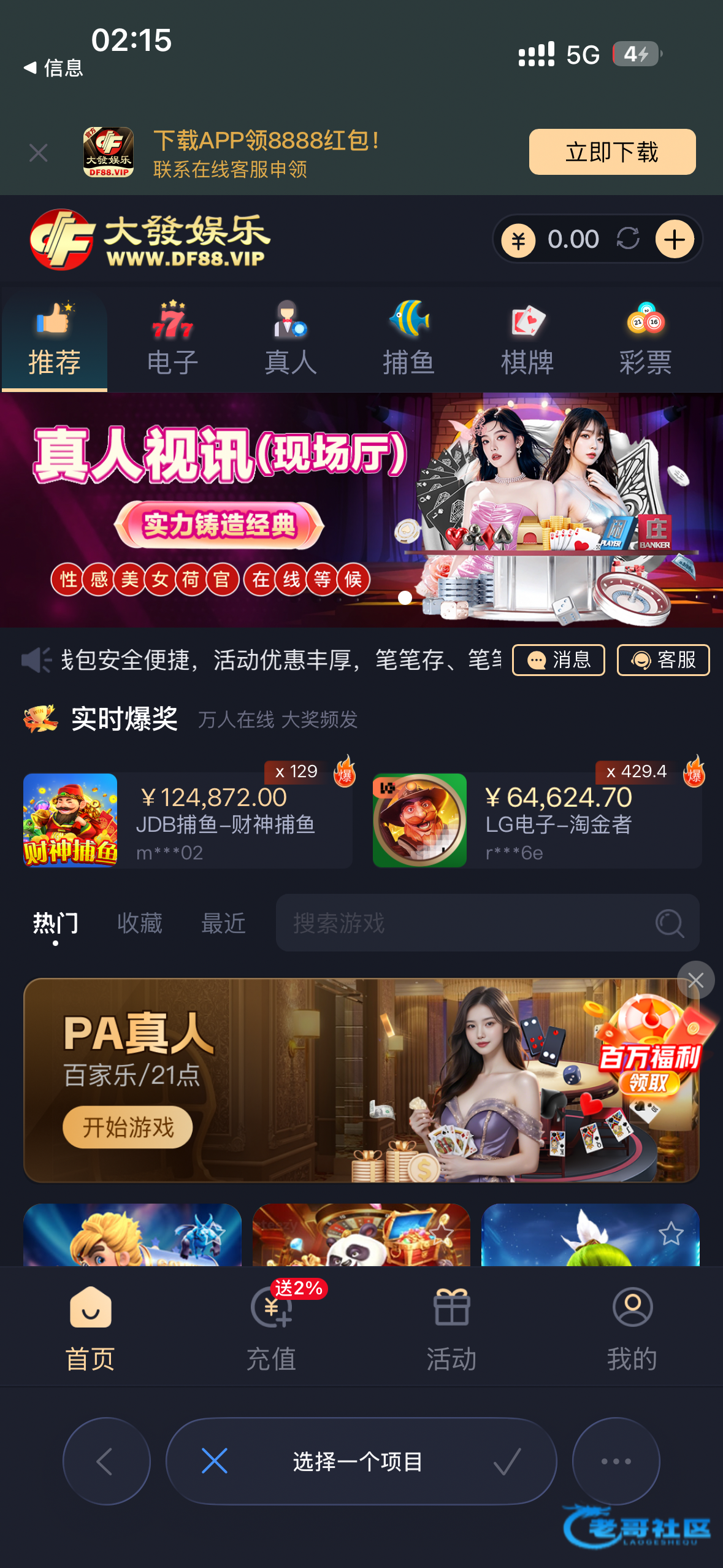
Task: Tap the 搜索游戏 search field
Action: coord(466,923)
